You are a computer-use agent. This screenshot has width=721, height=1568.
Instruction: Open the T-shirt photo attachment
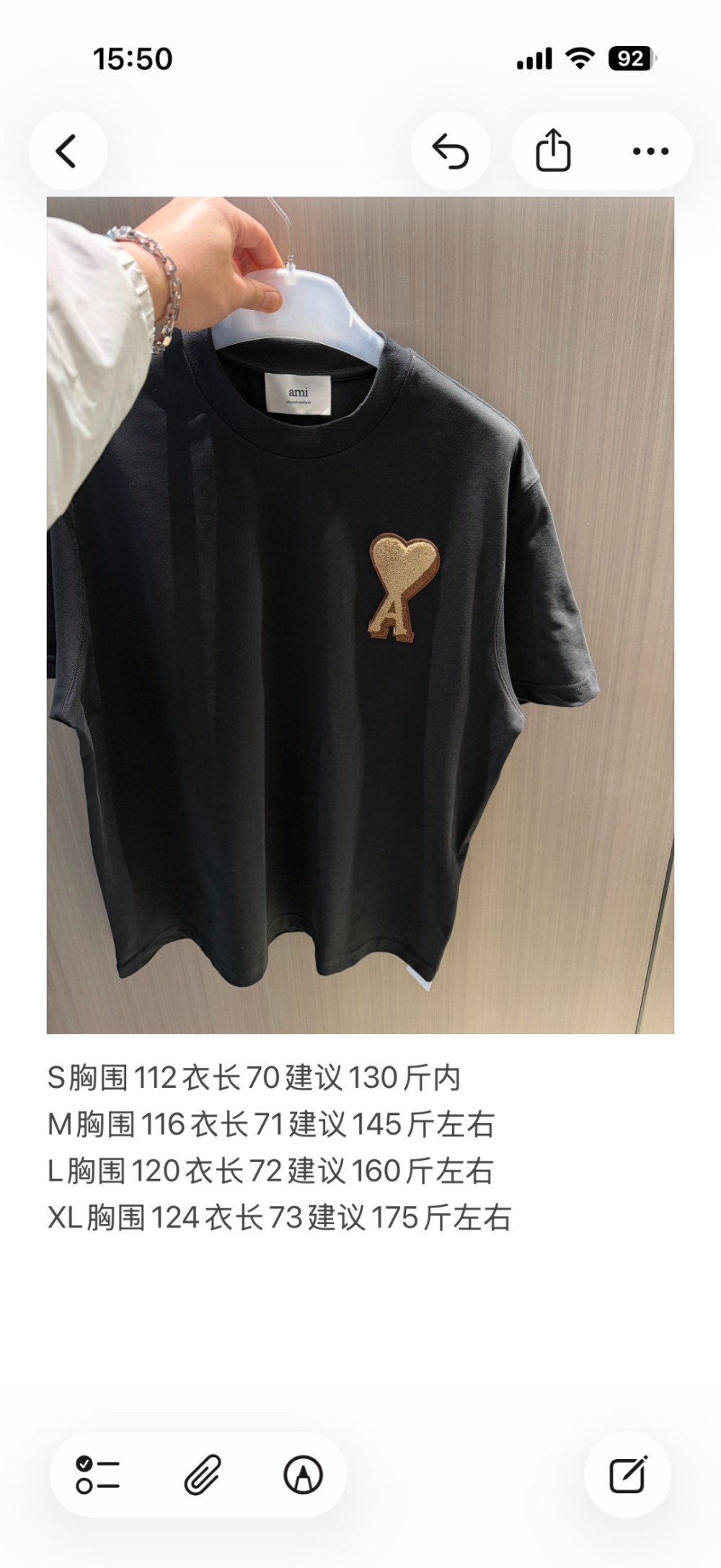(360, 614)
